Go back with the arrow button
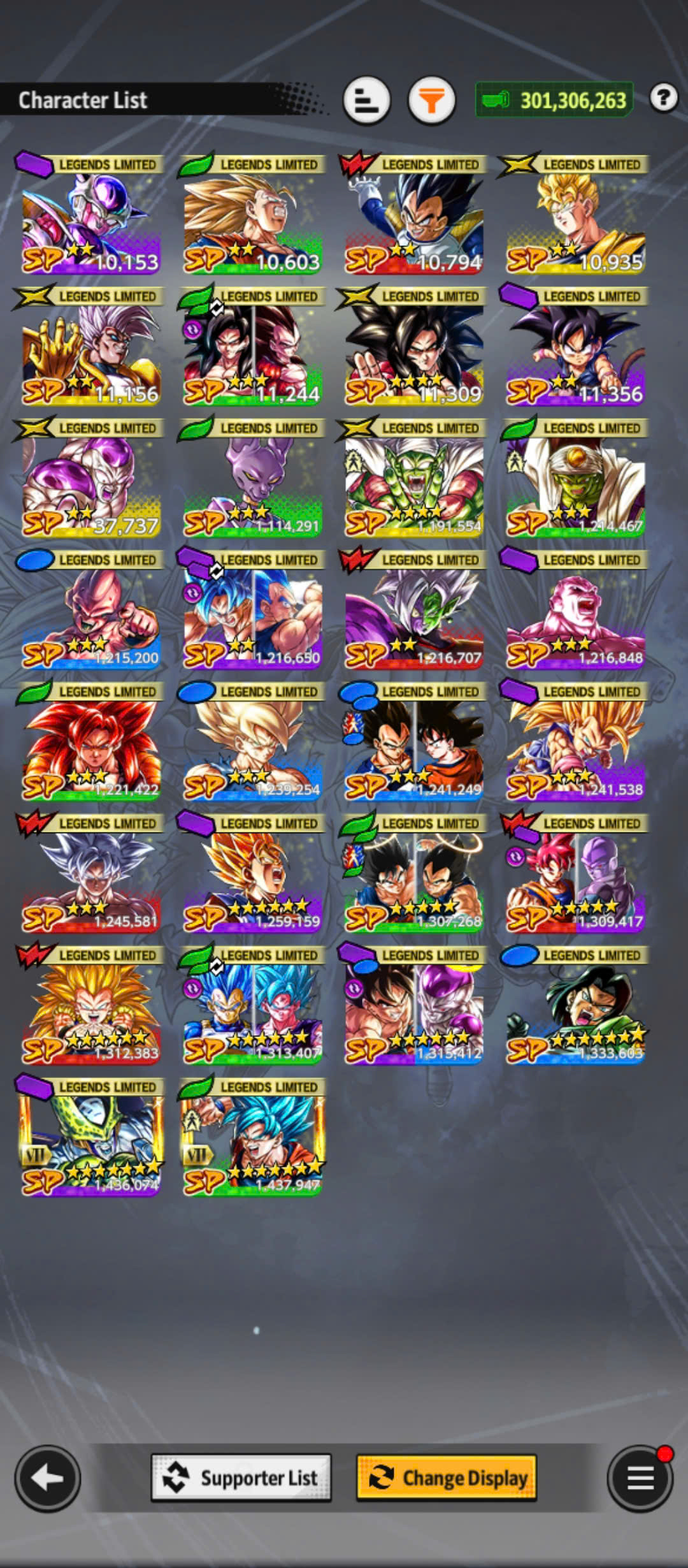This screenshot has height=1568, width=688. click(48, 1478)
